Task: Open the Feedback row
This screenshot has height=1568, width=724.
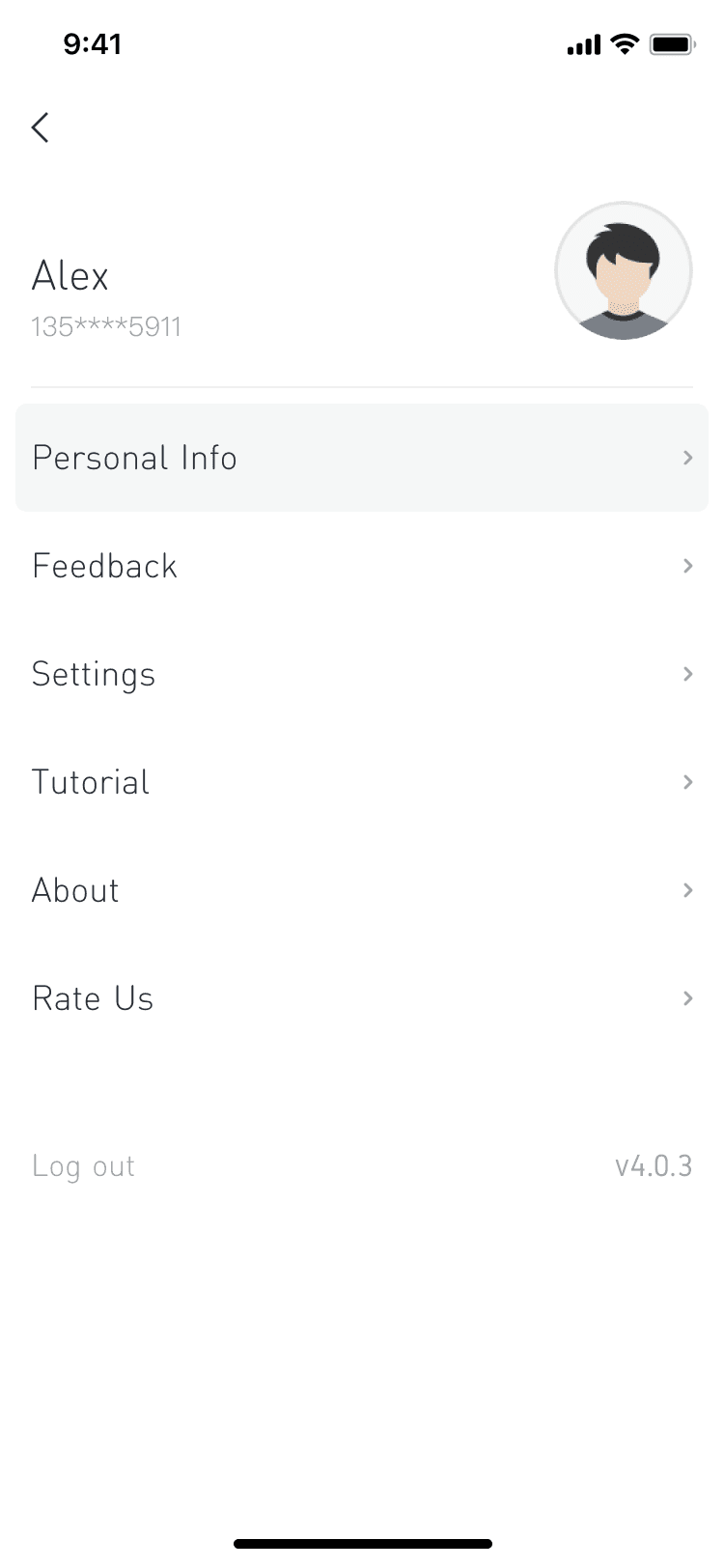Action: coord(362,566)
